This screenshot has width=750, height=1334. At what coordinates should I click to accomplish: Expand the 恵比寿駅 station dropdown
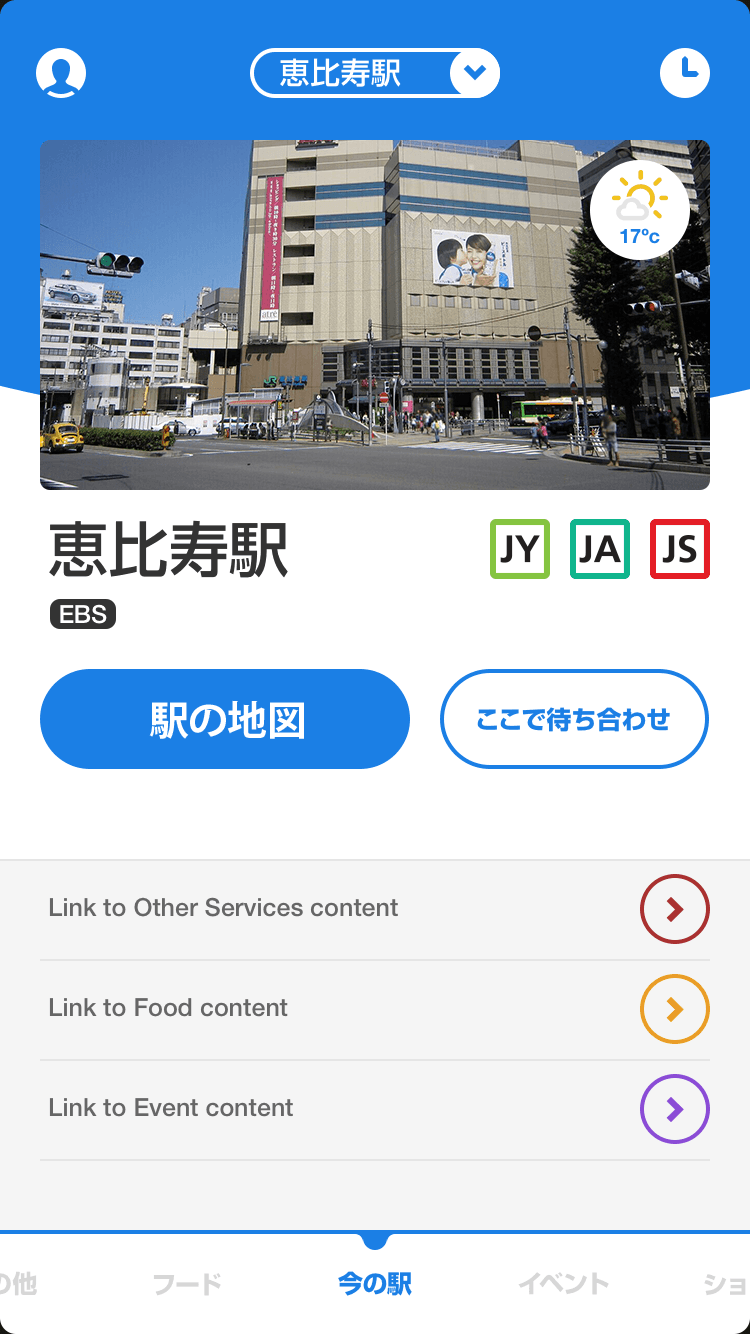pyautogui.click(x=375, y=73)
